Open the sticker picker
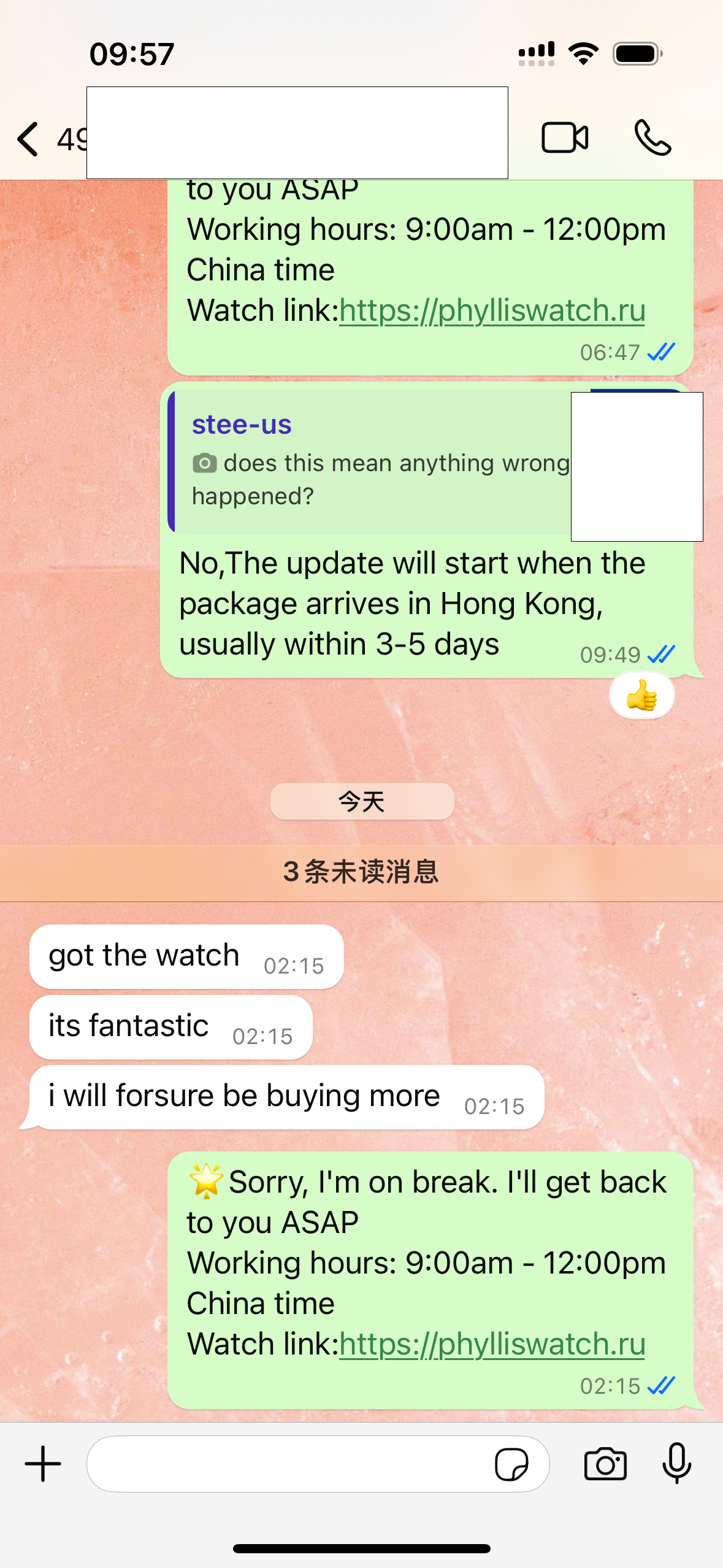 [x=511, y=1464]
